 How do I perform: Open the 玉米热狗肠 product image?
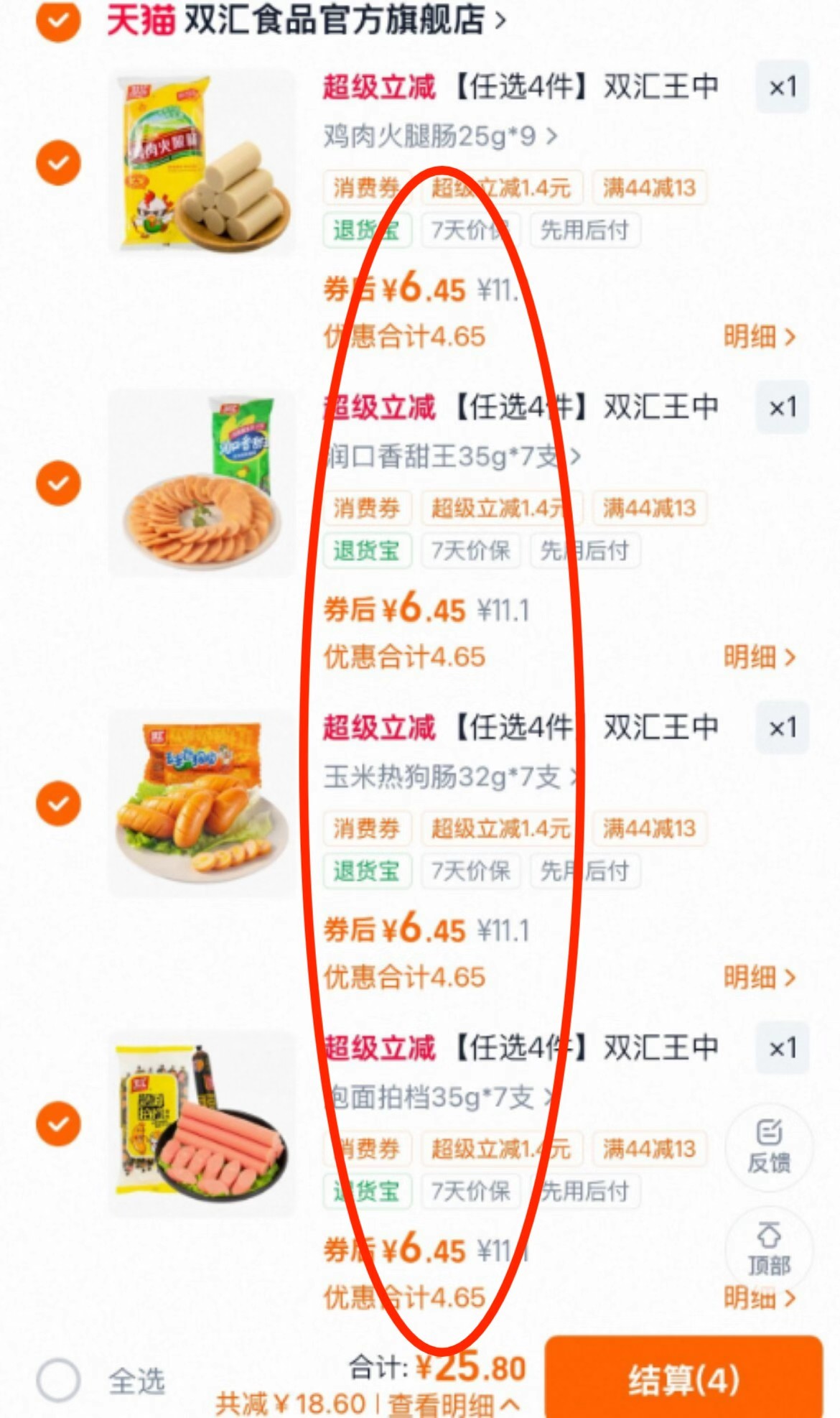[202, 803]
